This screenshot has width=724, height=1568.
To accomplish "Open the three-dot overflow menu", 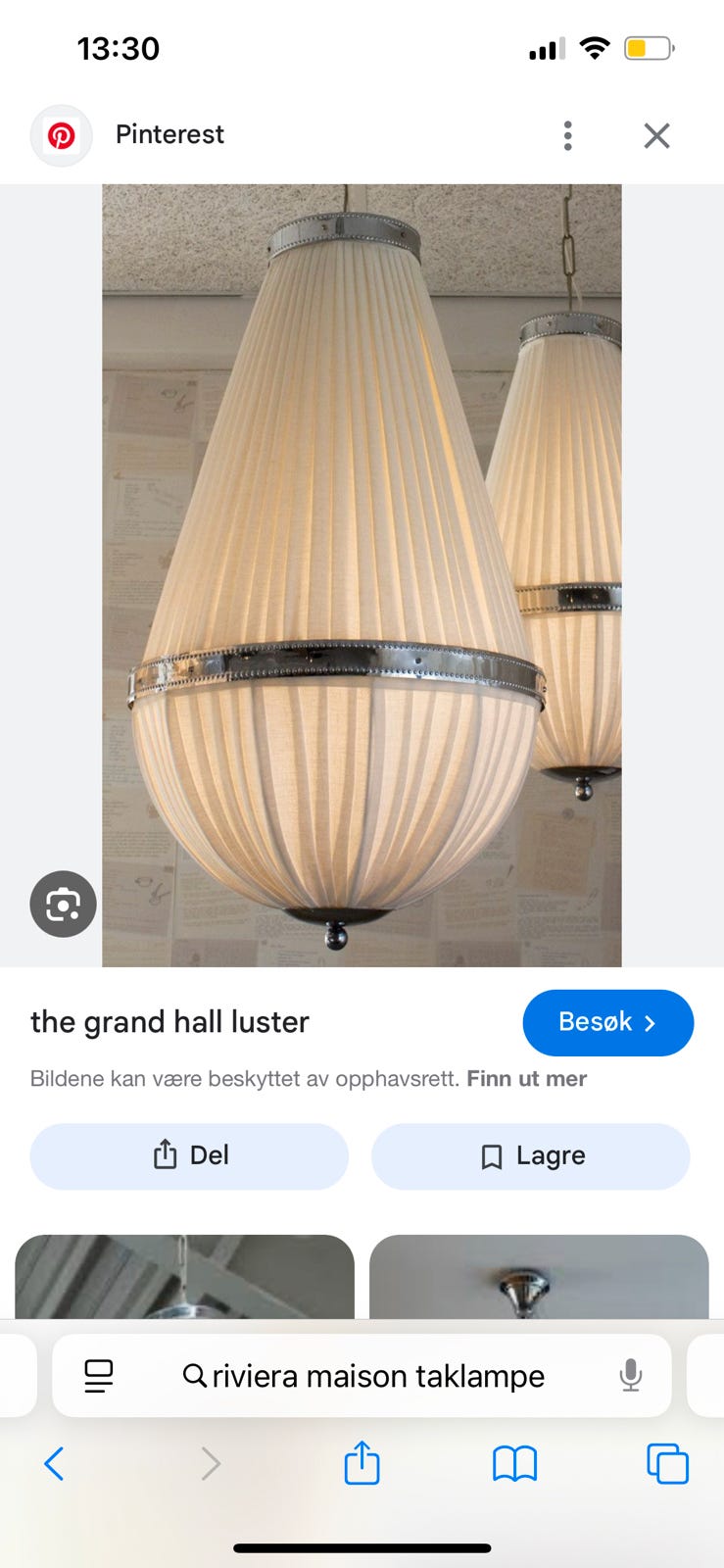I will coord(567,135).
